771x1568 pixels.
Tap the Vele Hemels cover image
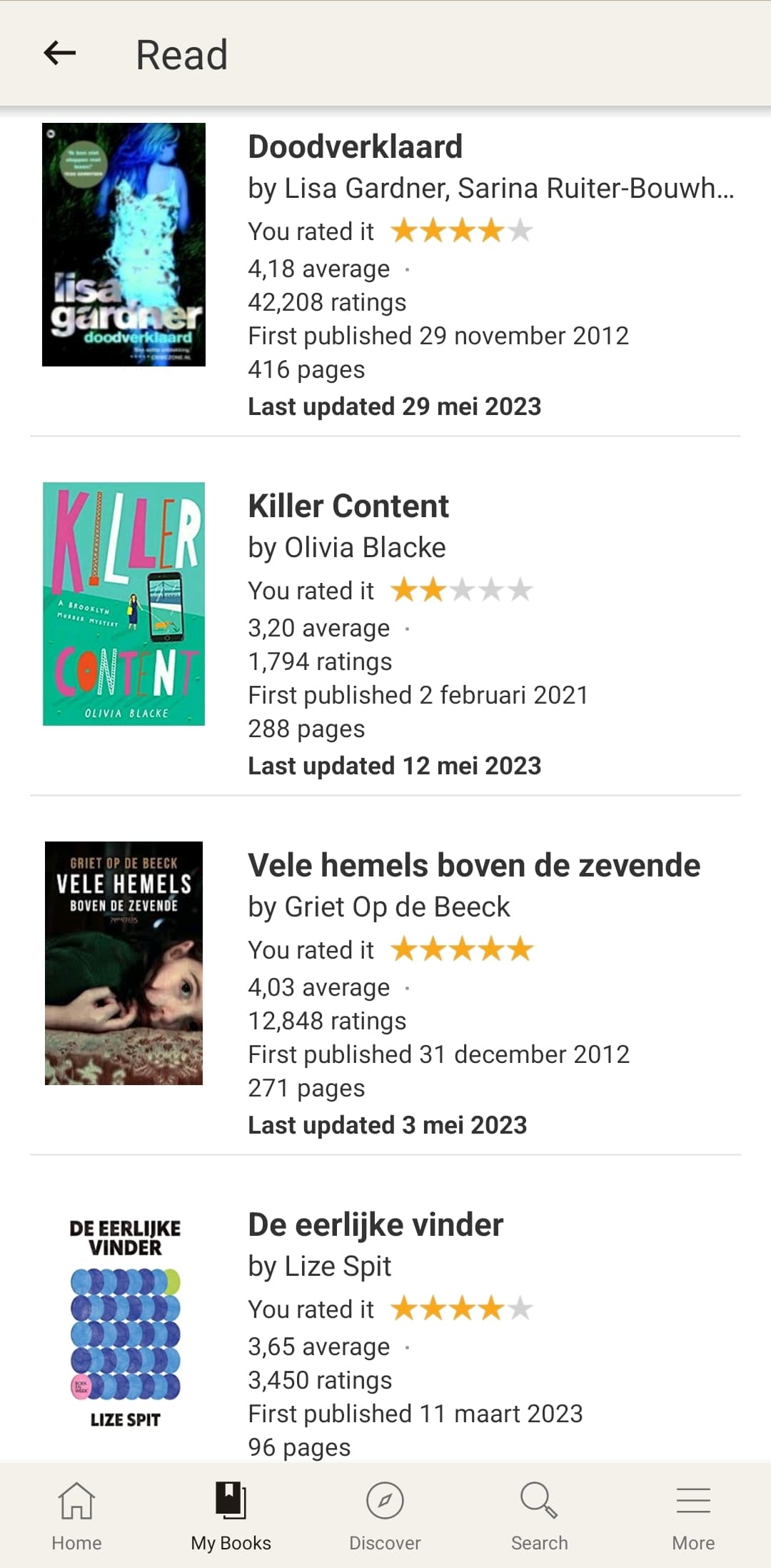(x=124, y=963)
